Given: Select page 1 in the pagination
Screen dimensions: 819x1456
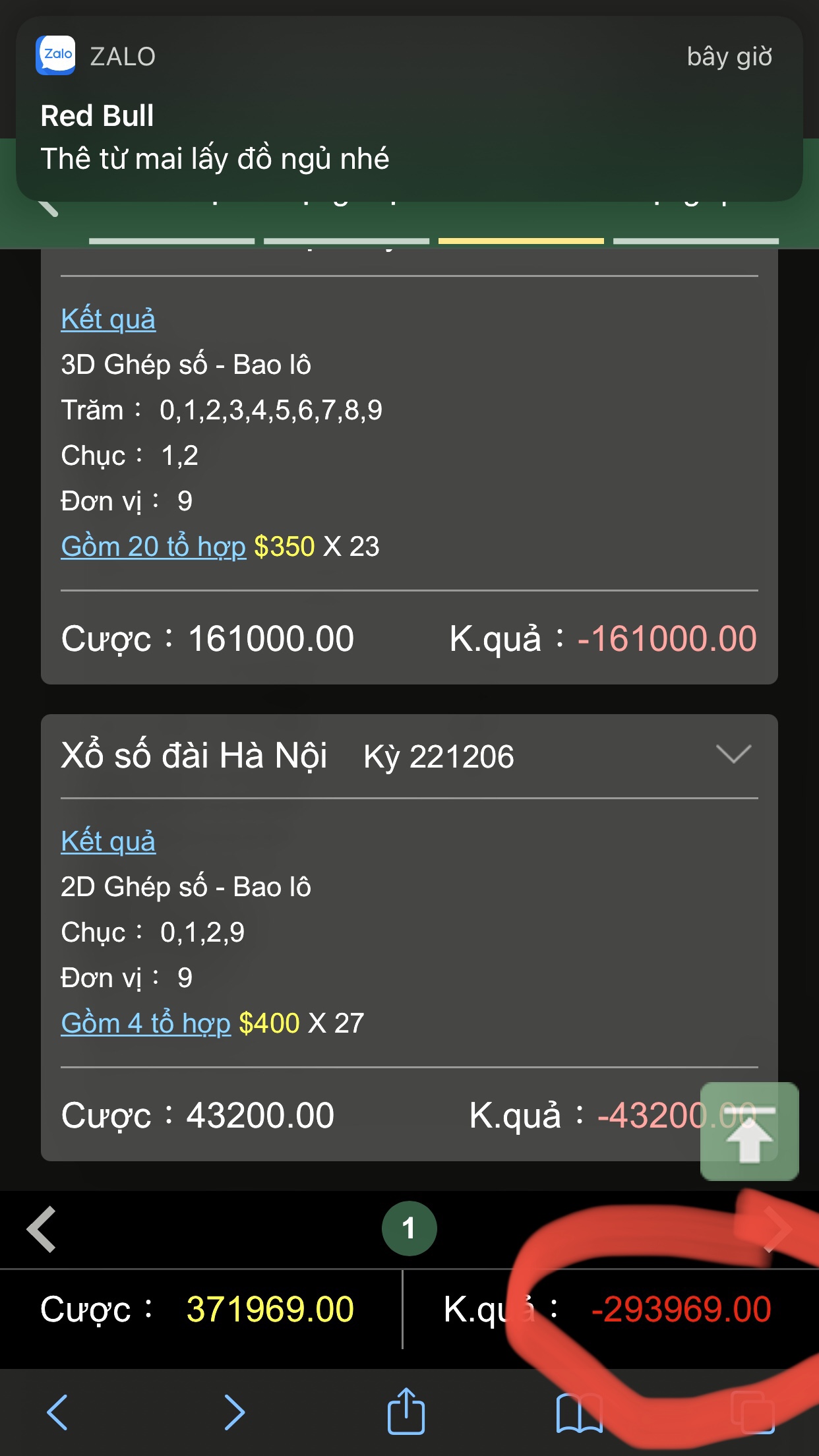Looking at the screenshot, I should [409, 1228].
